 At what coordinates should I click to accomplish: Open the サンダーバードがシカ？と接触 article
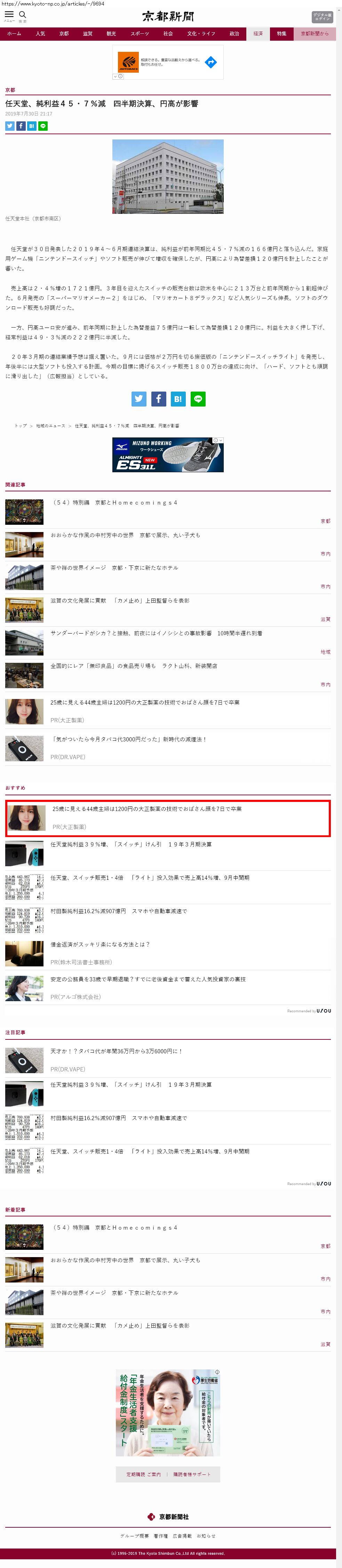[156, 633]
